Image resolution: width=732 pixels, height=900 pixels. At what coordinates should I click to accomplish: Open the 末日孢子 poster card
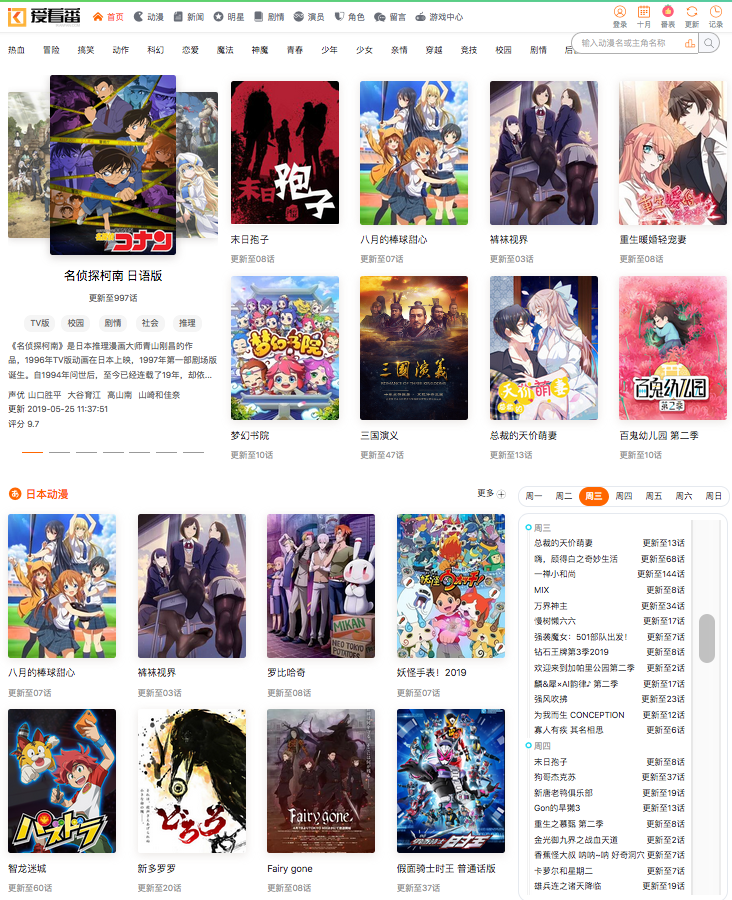[x=284, y=153]
